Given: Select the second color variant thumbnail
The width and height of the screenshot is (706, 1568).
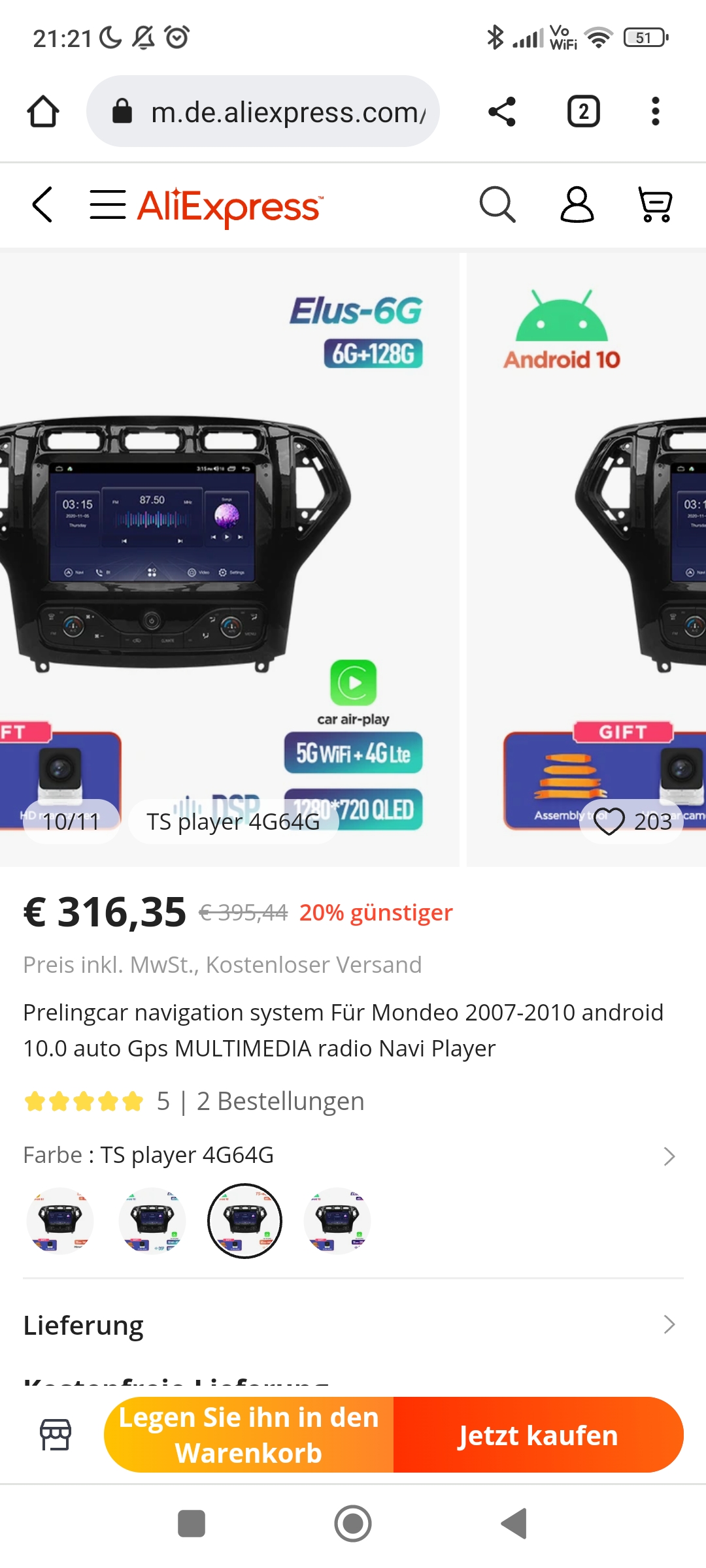Looking at the screenshot, I should (x=152, y=1220).
